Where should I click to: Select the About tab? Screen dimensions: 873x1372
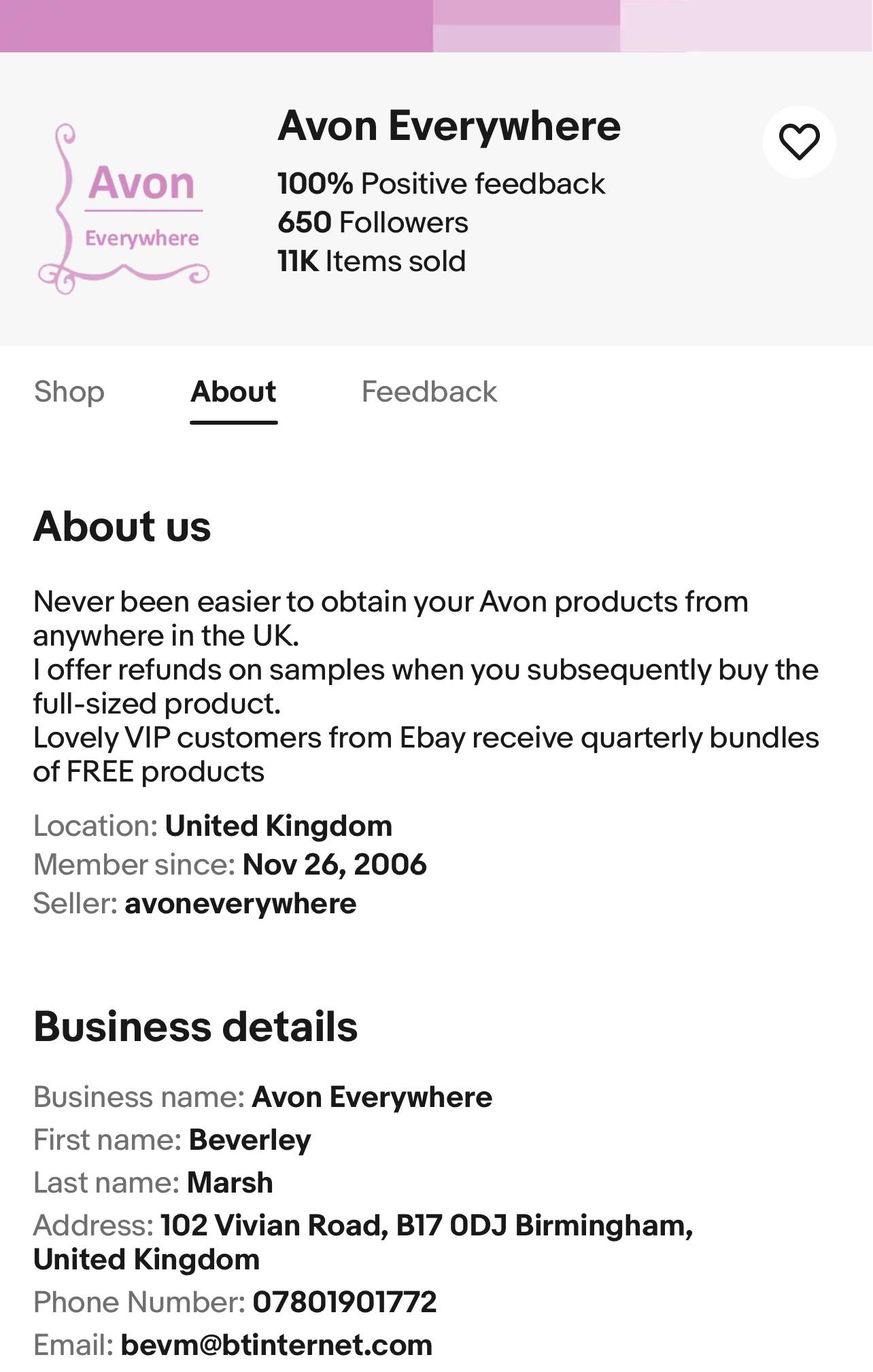point(233,393)
